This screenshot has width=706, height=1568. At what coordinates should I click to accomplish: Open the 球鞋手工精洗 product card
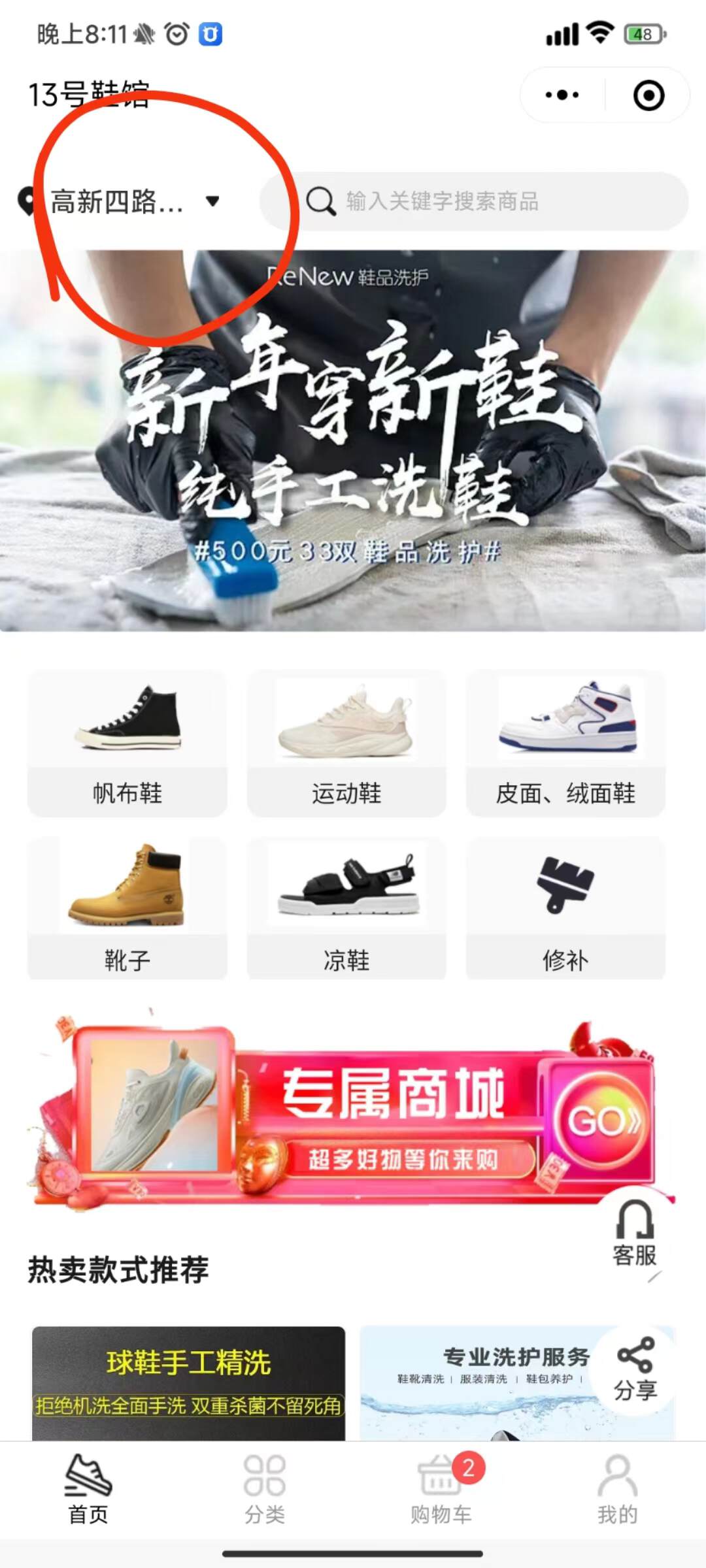[188, 1382]
